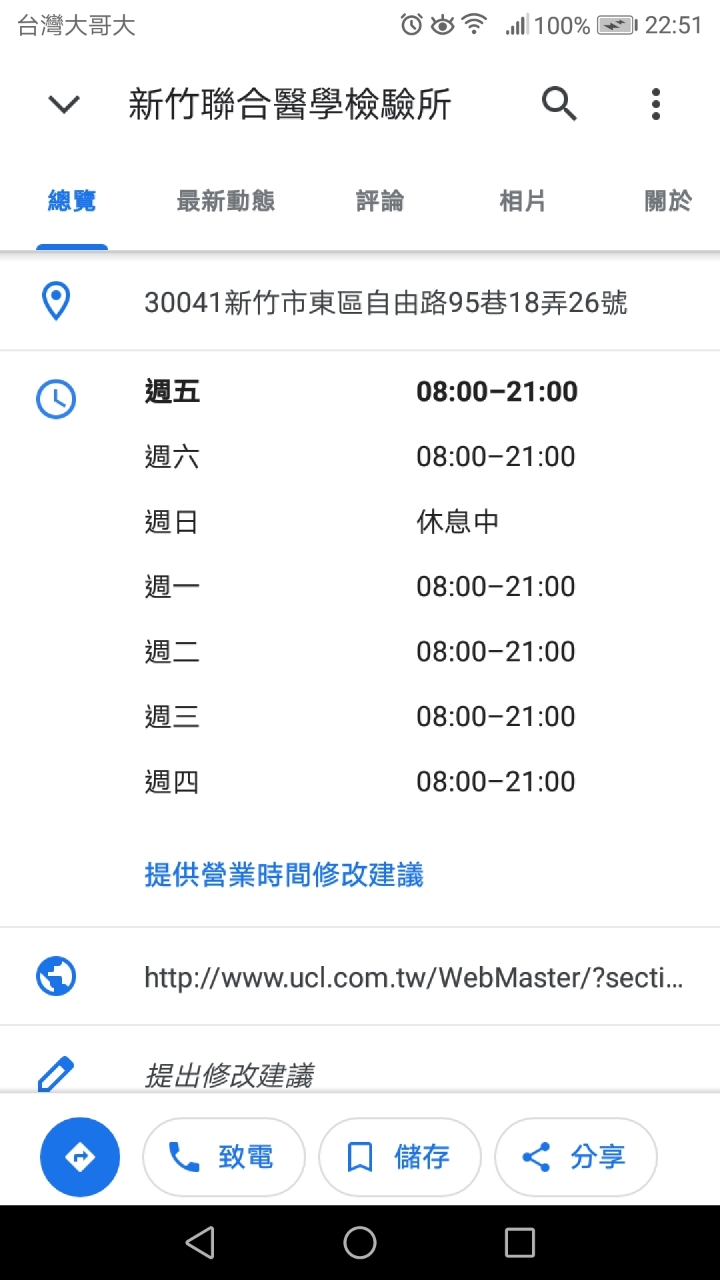The width and height of the screenshot is (720, 1280).
Task: Open the overflow menu
Action: tap(656, 104)
